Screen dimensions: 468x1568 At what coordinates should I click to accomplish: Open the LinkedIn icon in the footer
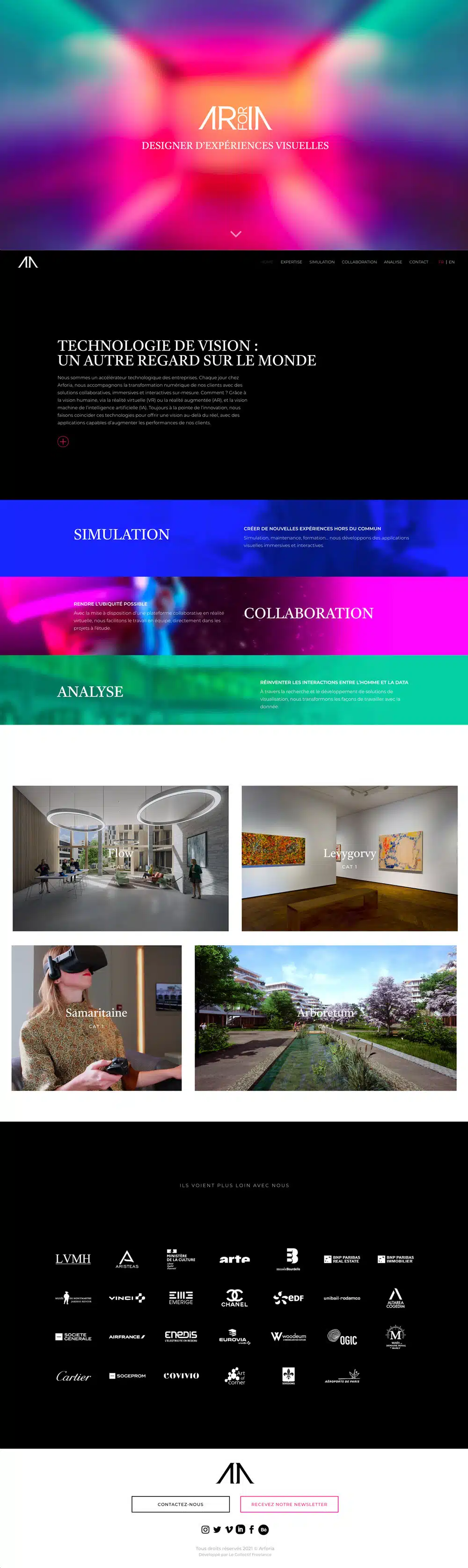(240, 1529)
